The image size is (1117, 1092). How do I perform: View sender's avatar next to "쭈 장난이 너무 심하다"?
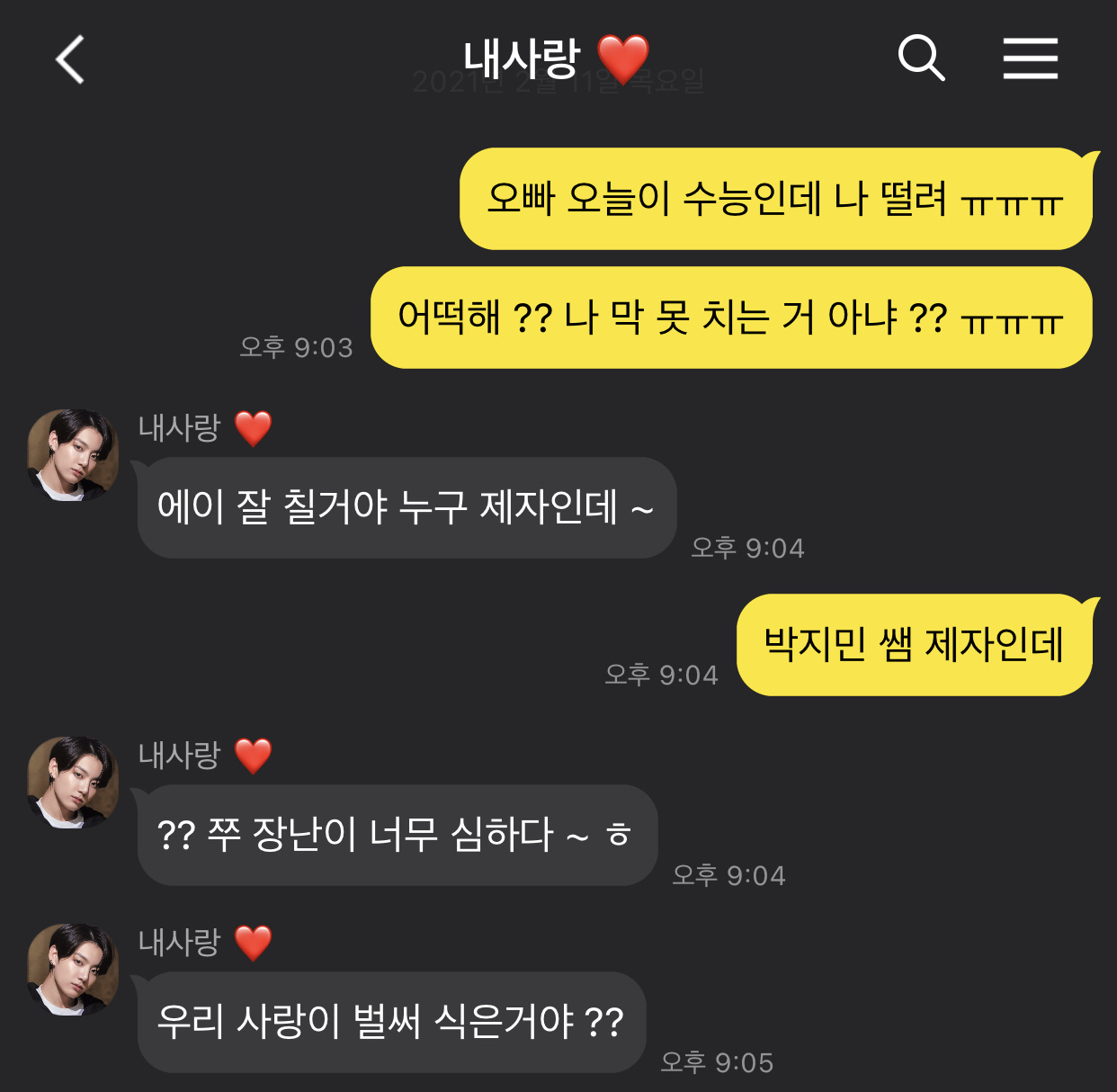click(x=73, y=783)
